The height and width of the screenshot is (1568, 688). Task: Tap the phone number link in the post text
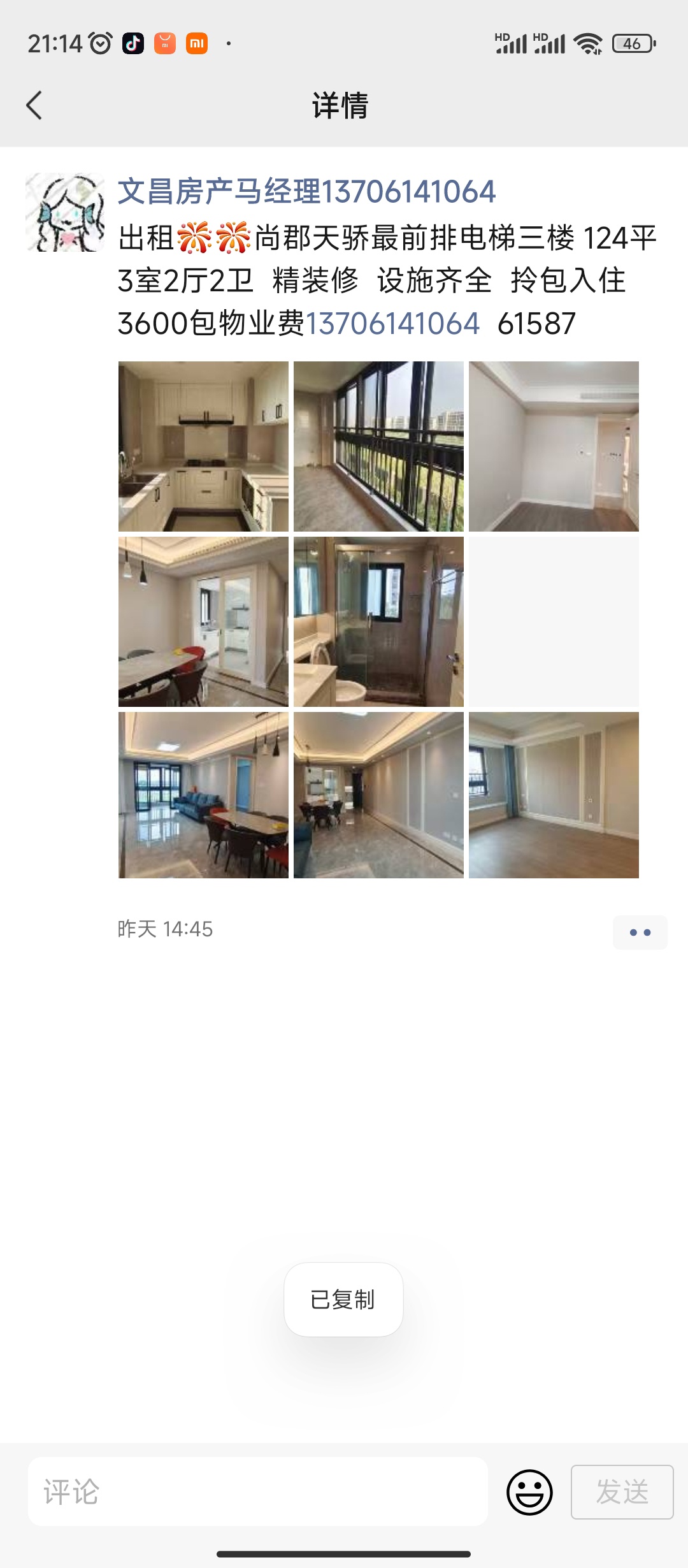coord(392,323)
